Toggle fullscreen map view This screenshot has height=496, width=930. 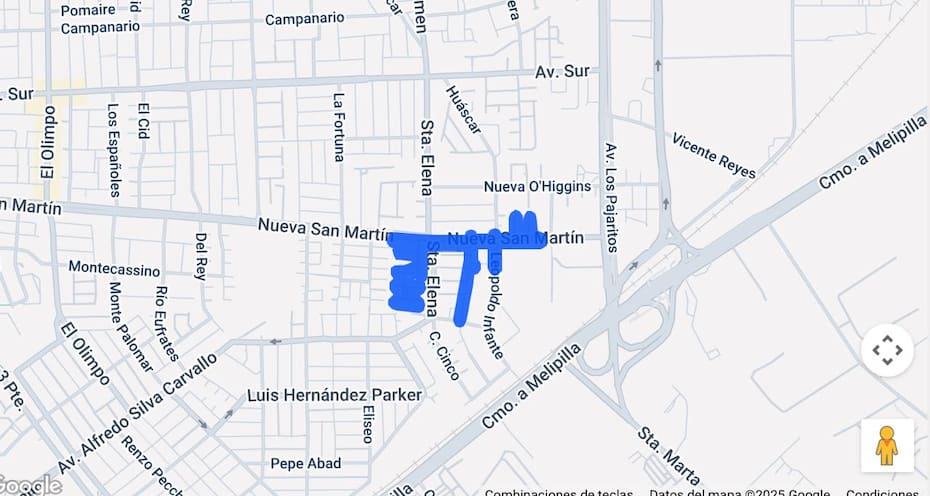click(x=887, y=350)
